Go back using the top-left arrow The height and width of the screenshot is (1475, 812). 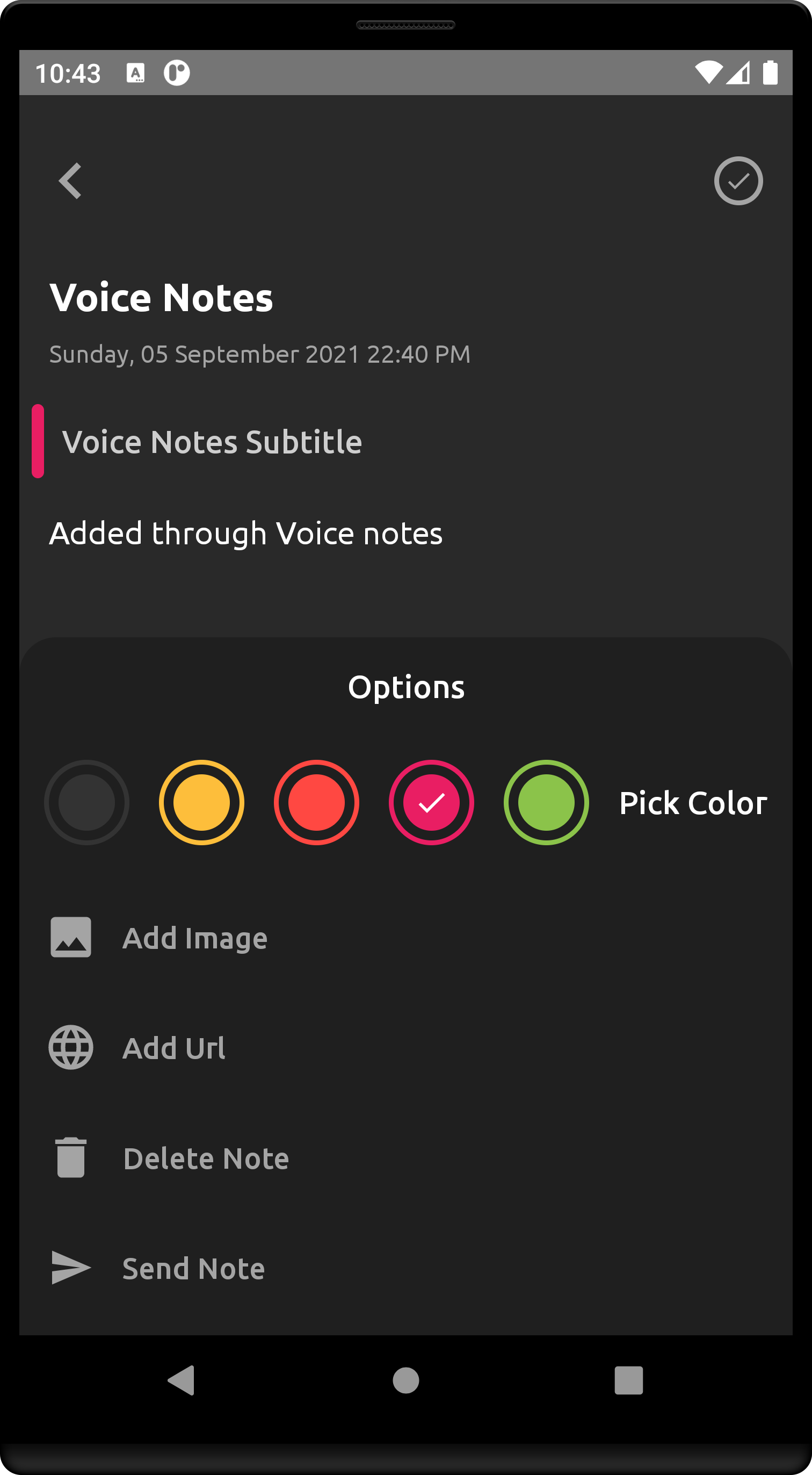tap(70, 181)
